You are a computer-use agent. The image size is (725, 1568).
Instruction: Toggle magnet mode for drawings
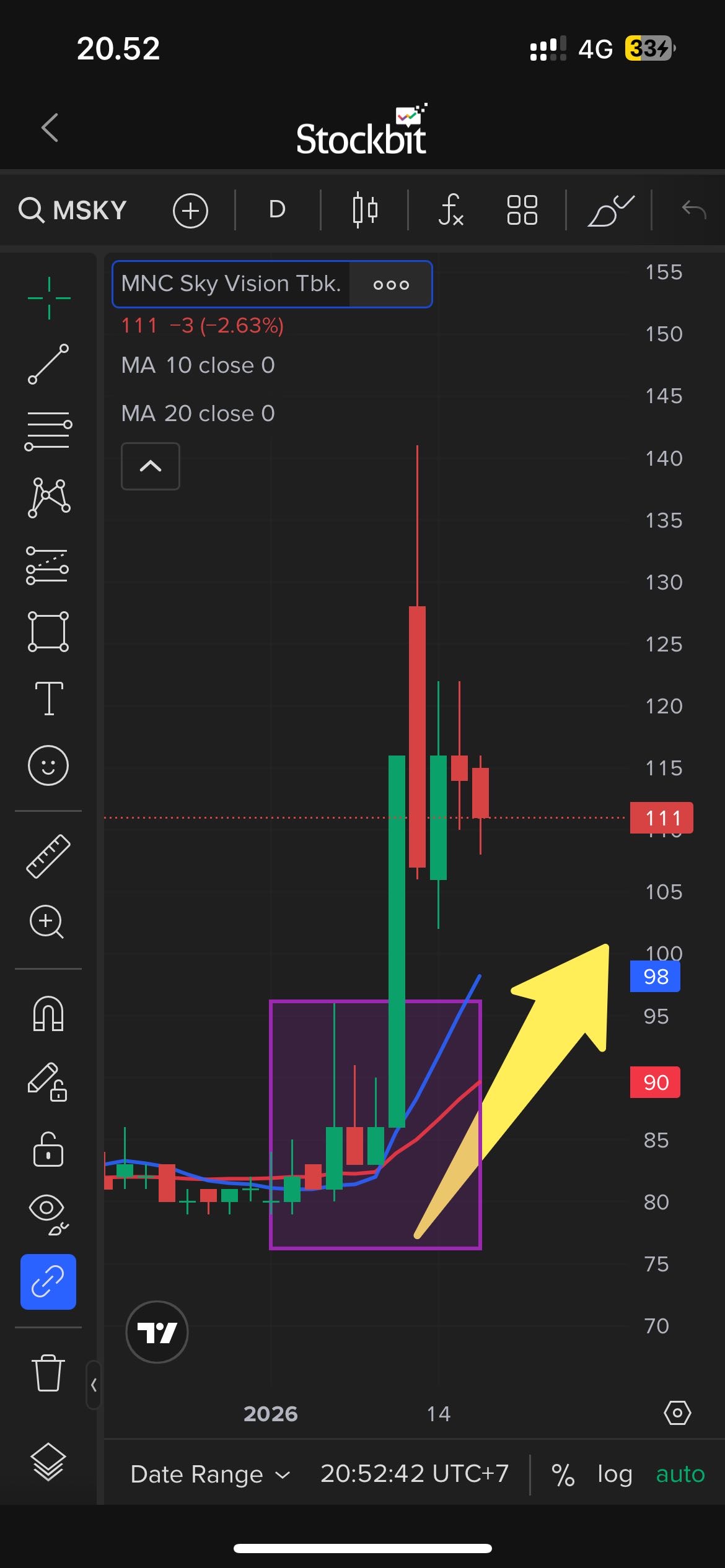coord(48,1013)
